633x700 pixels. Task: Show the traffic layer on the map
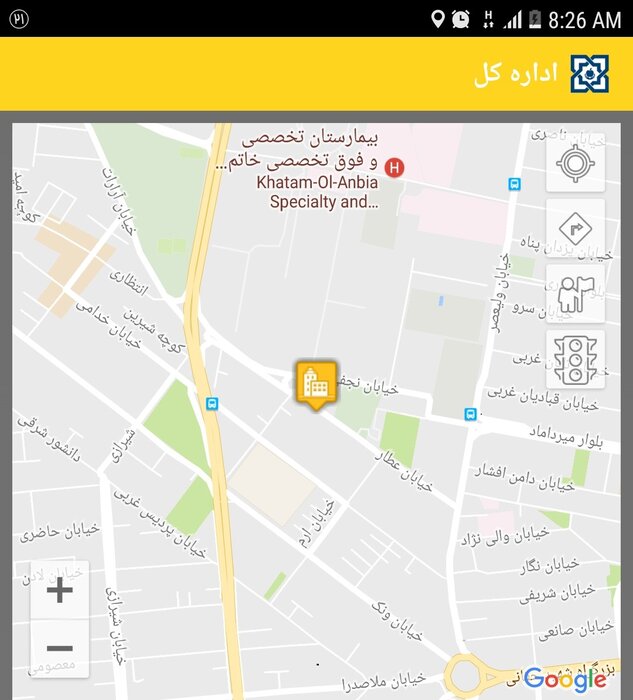[x=575, y=359]
